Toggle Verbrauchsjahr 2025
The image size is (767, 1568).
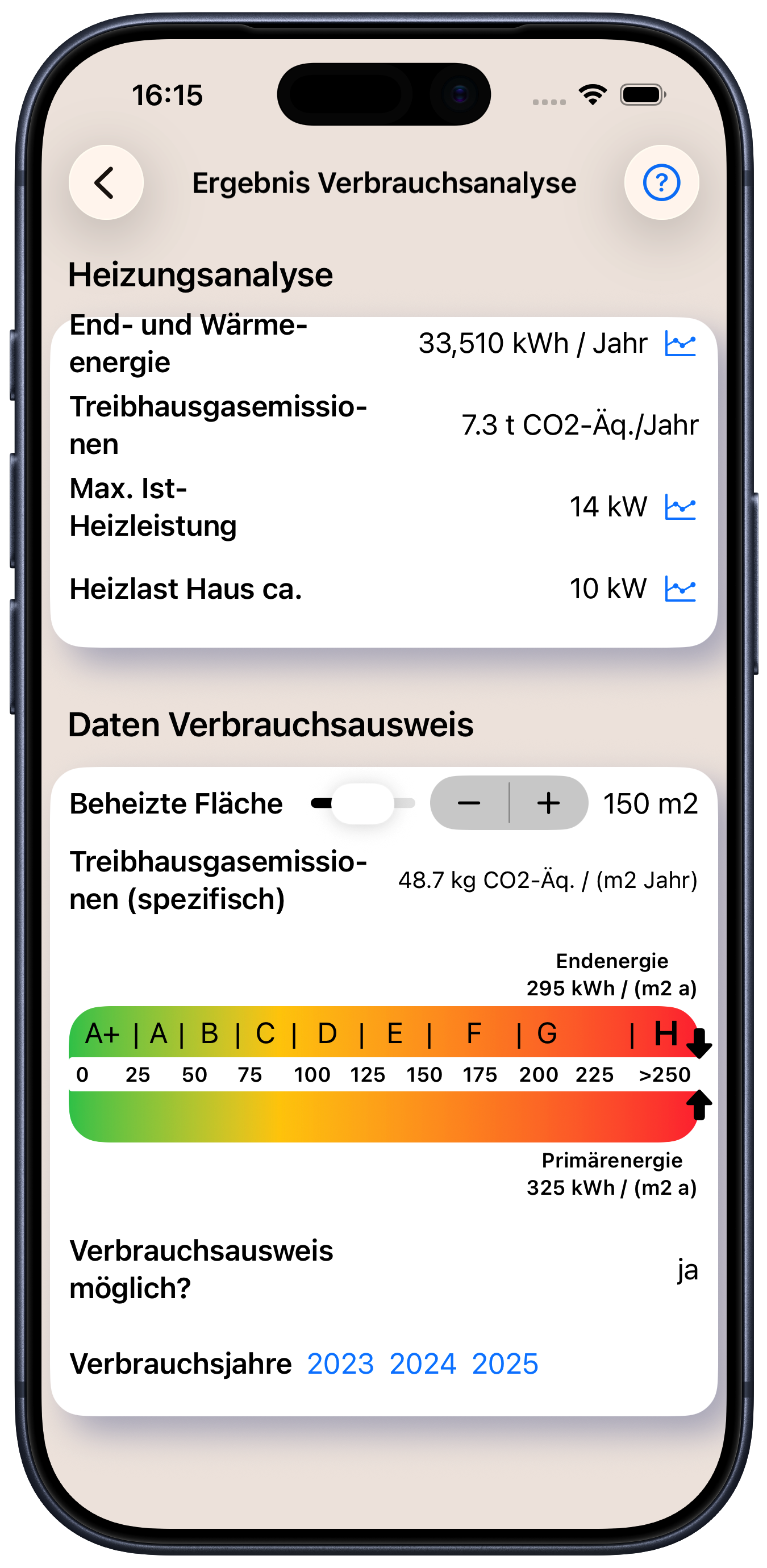(506, 1364)
